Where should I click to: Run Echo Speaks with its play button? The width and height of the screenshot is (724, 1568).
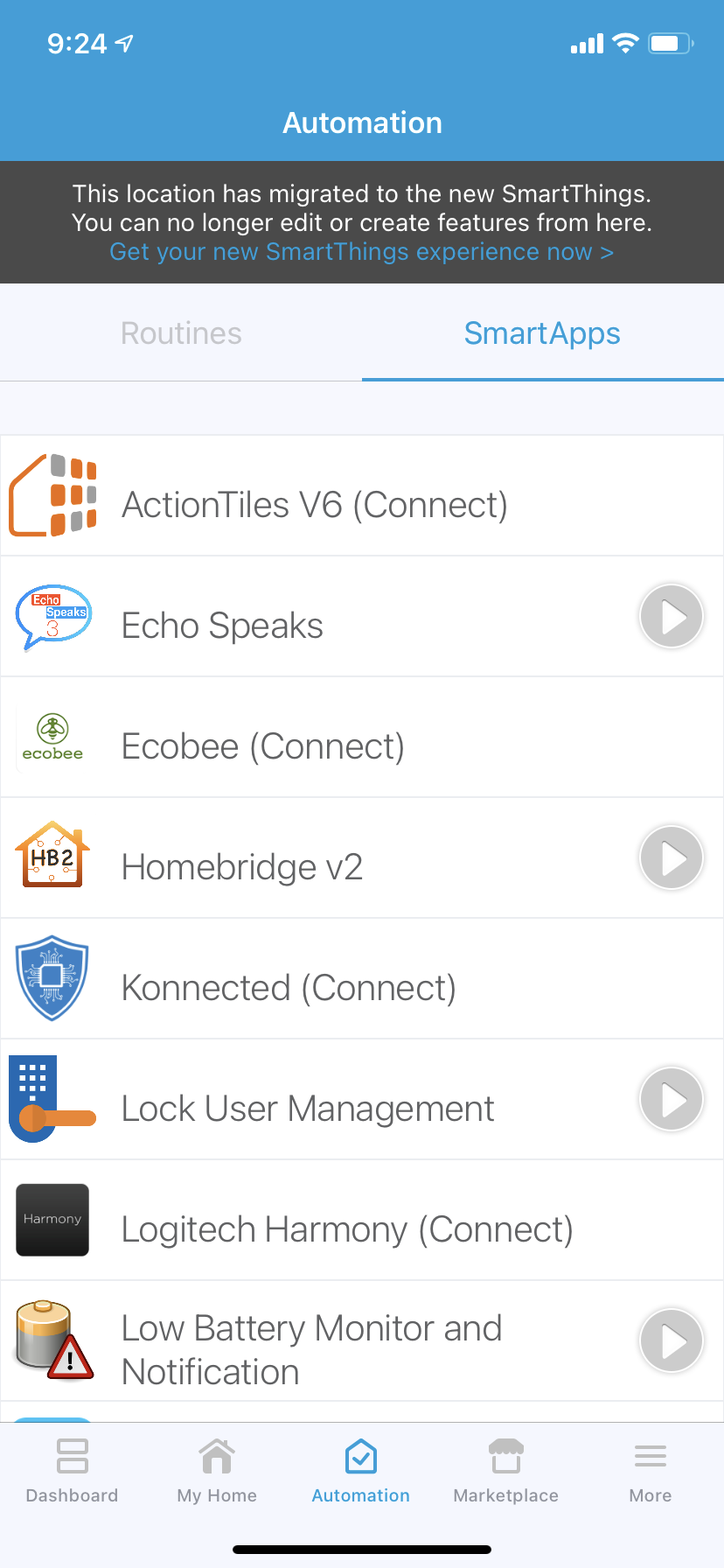pos(672,617)
